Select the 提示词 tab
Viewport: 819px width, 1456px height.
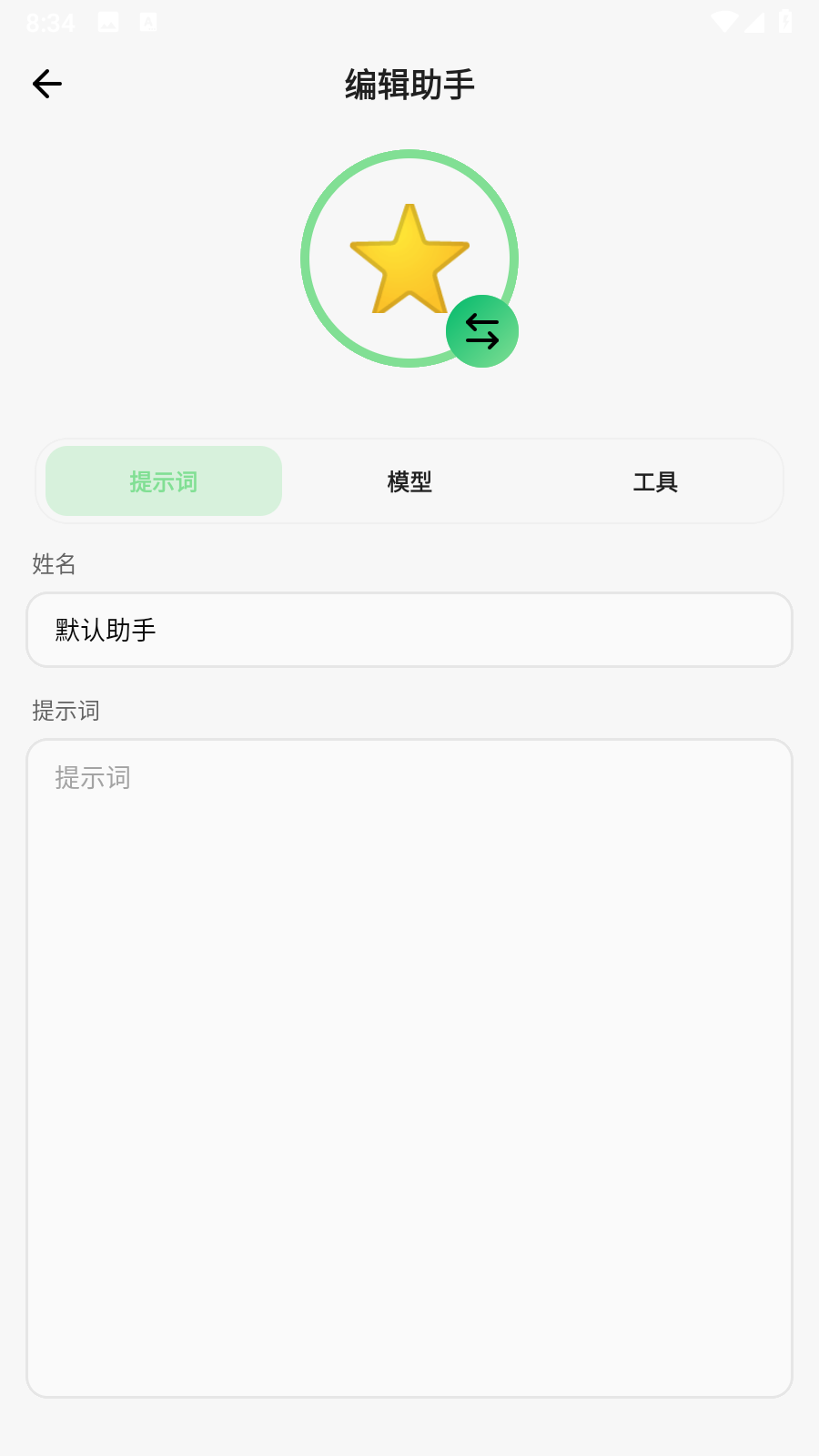164,481
